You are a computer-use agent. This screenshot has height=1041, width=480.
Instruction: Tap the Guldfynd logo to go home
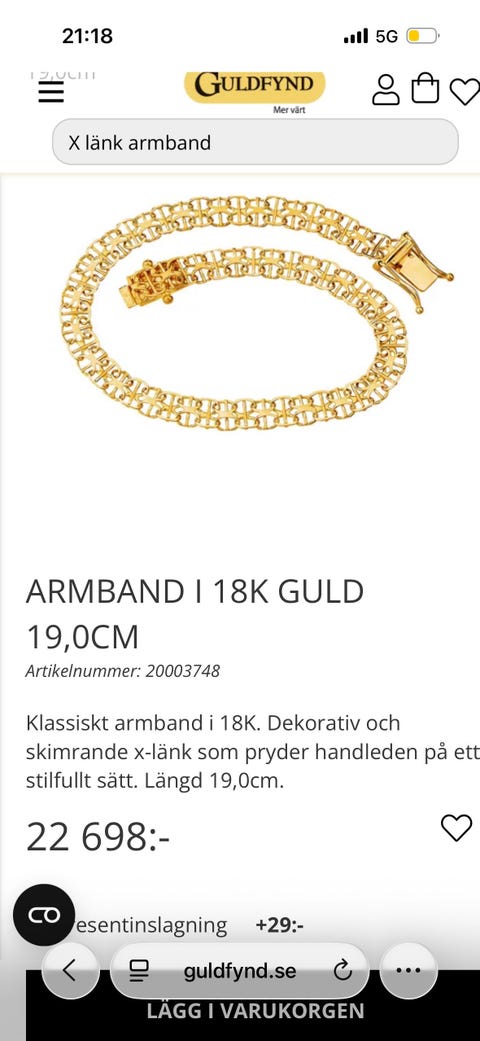255,88
